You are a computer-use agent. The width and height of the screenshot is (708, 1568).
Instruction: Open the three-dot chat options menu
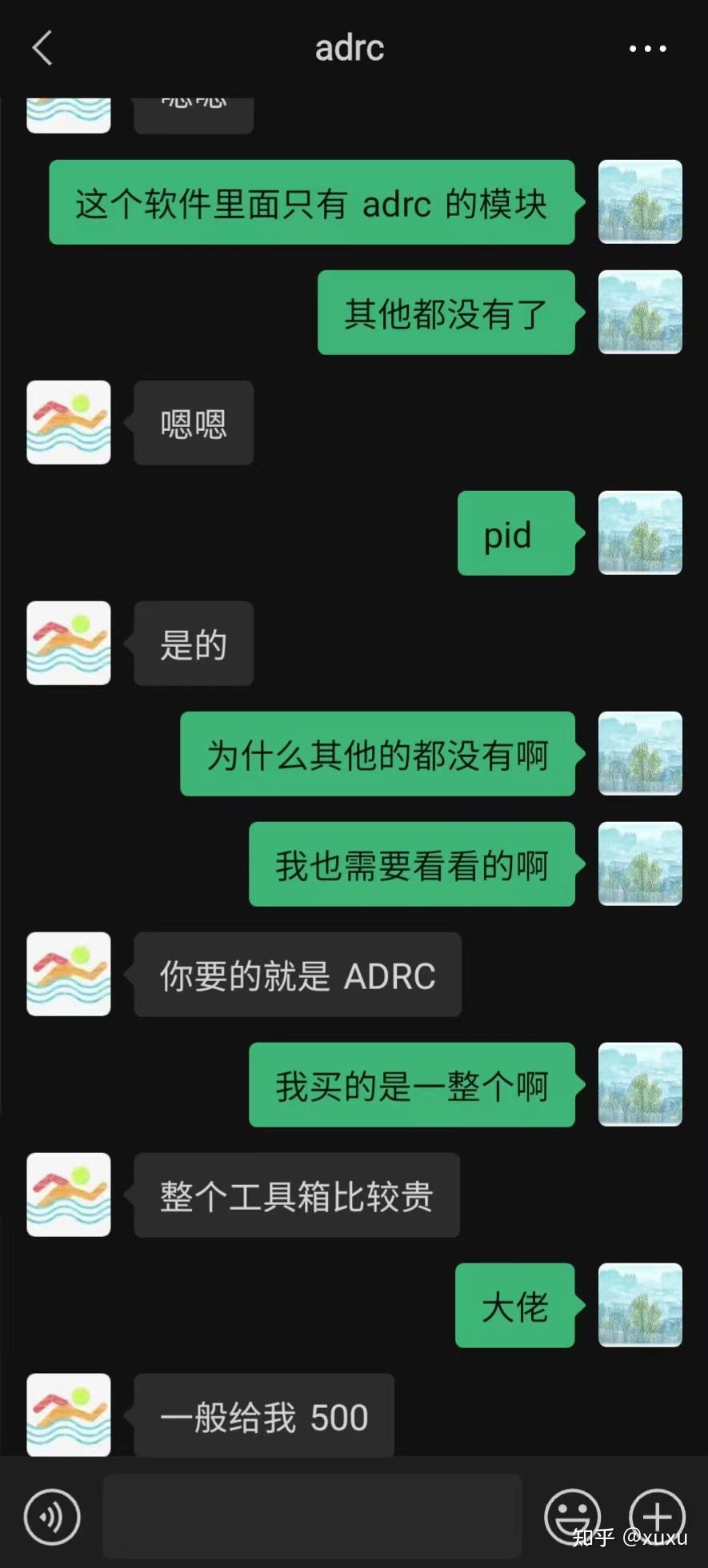[x=648, y=49]
